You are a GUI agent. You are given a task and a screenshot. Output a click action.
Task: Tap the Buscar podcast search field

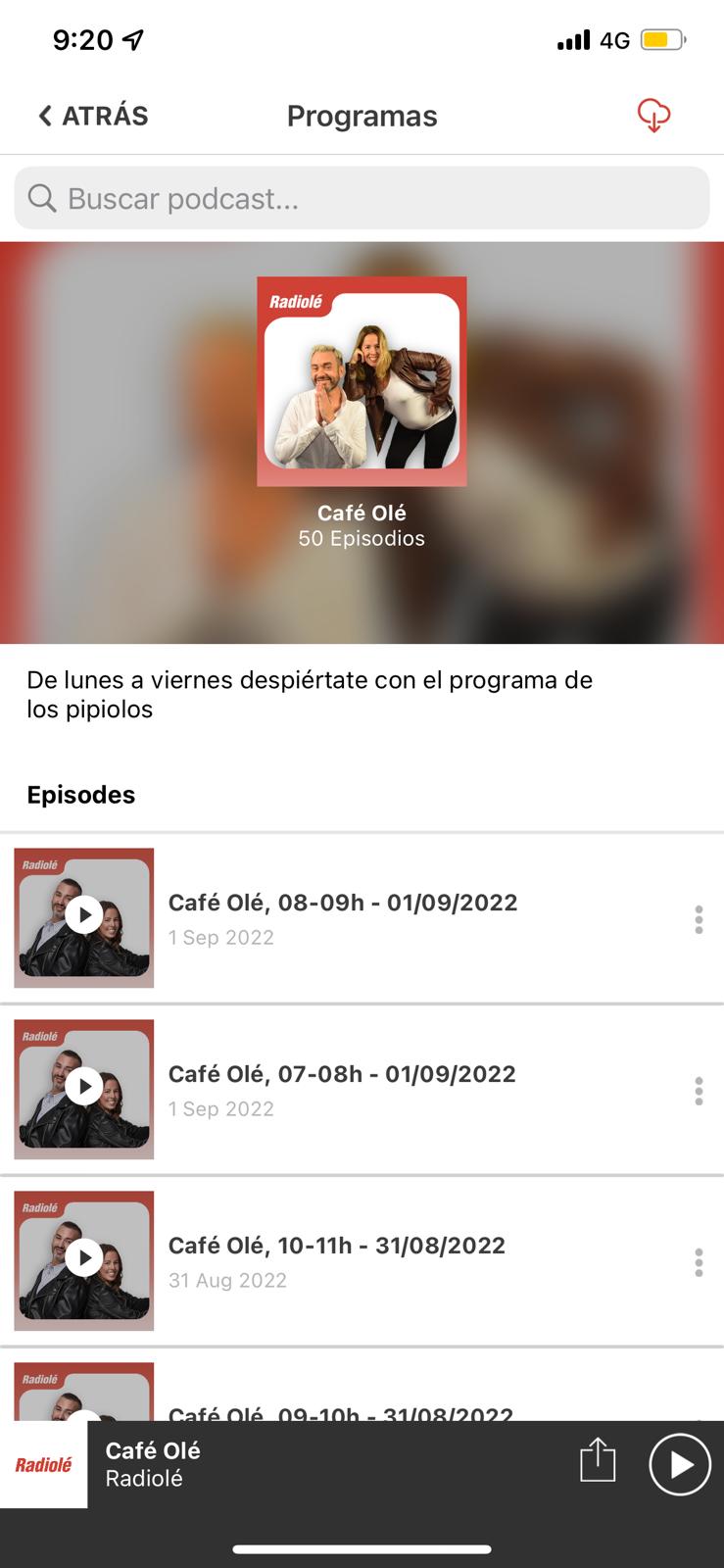click(x=362, y=198)
